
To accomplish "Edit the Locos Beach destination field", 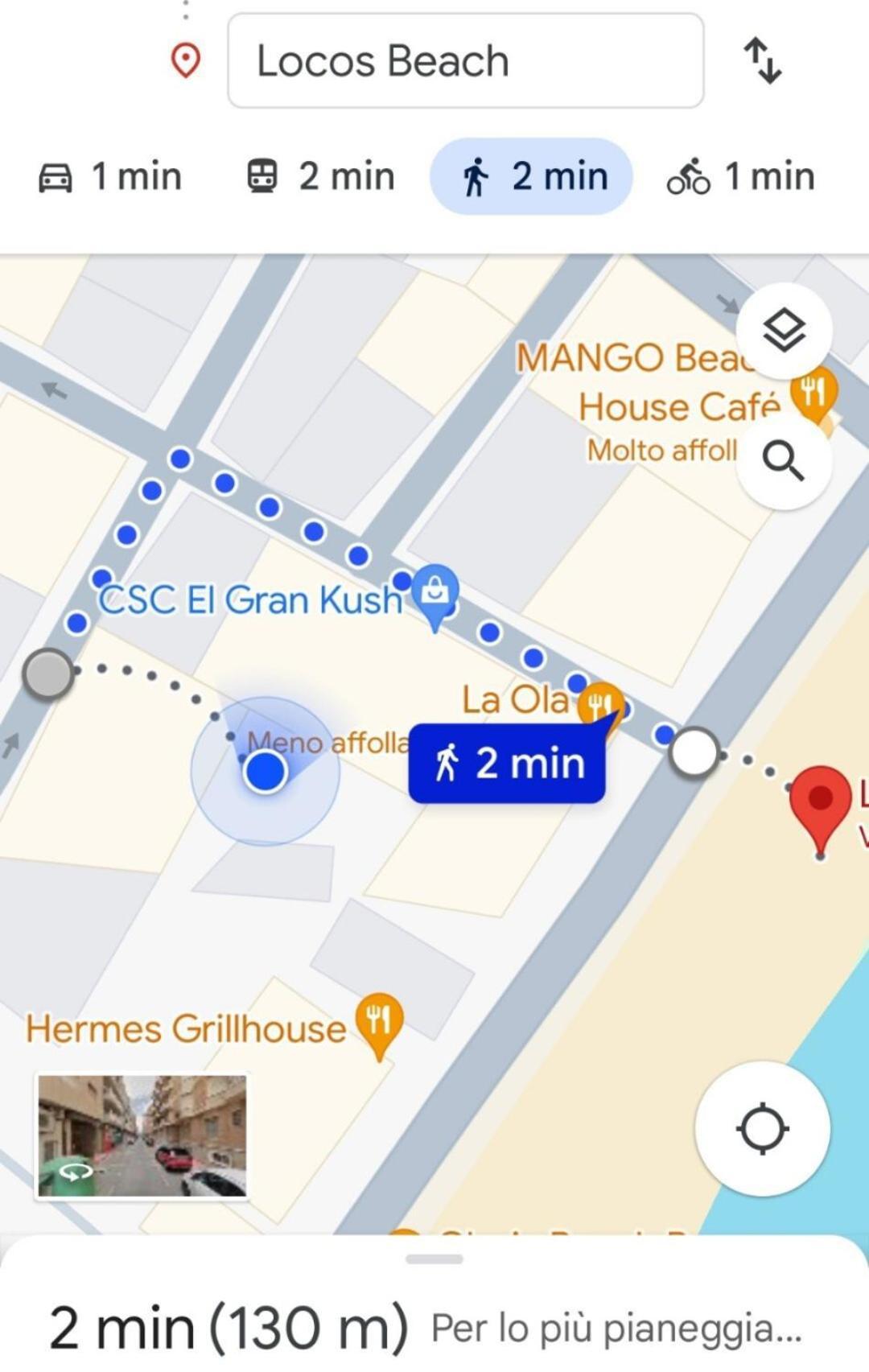I will (x=465, y=61).
